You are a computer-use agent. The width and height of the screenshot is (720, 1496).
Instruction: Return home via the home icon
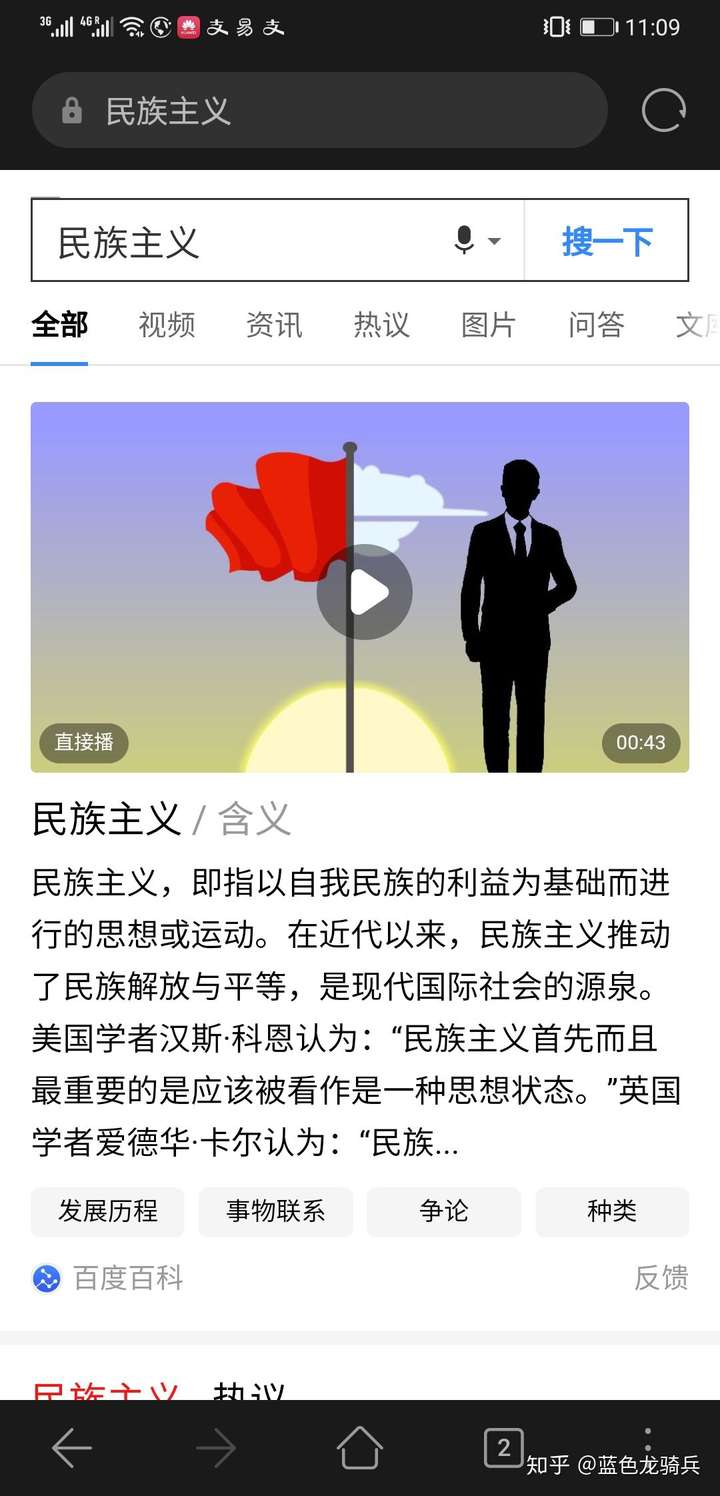tap(360, 1446)
